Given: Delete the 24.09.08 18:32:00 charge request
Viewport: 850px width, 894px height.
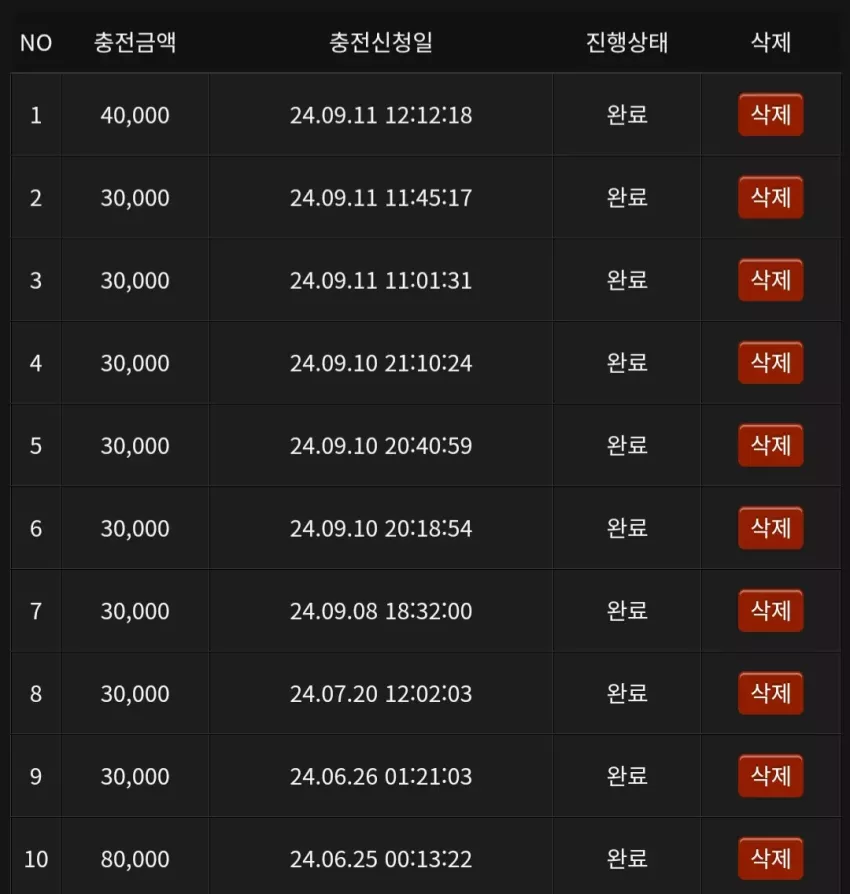Looking at the screenshot, I should point(771,611).
